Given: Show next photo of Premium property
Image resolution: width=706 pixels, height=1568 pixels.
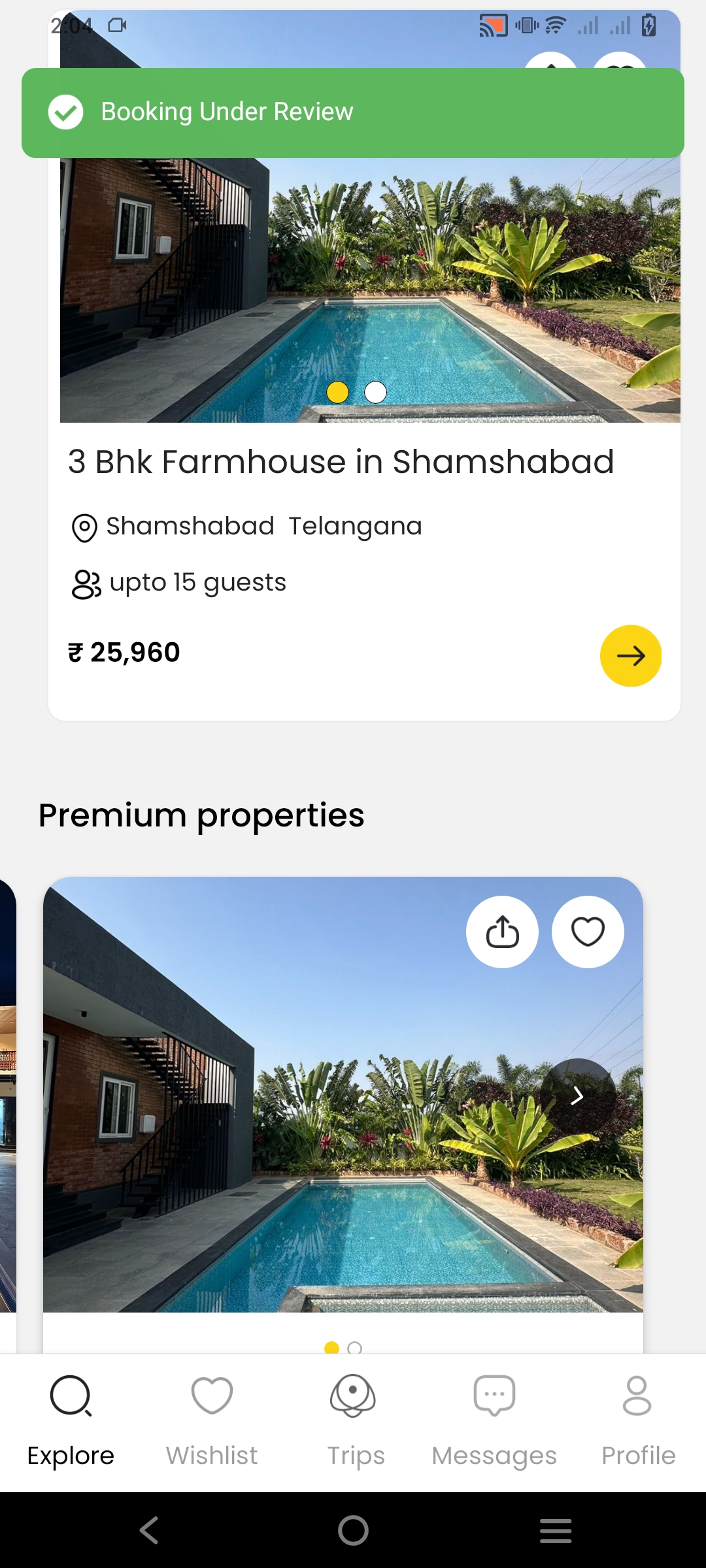Looking at the screenshot, I should click(x=577, y=1096).
